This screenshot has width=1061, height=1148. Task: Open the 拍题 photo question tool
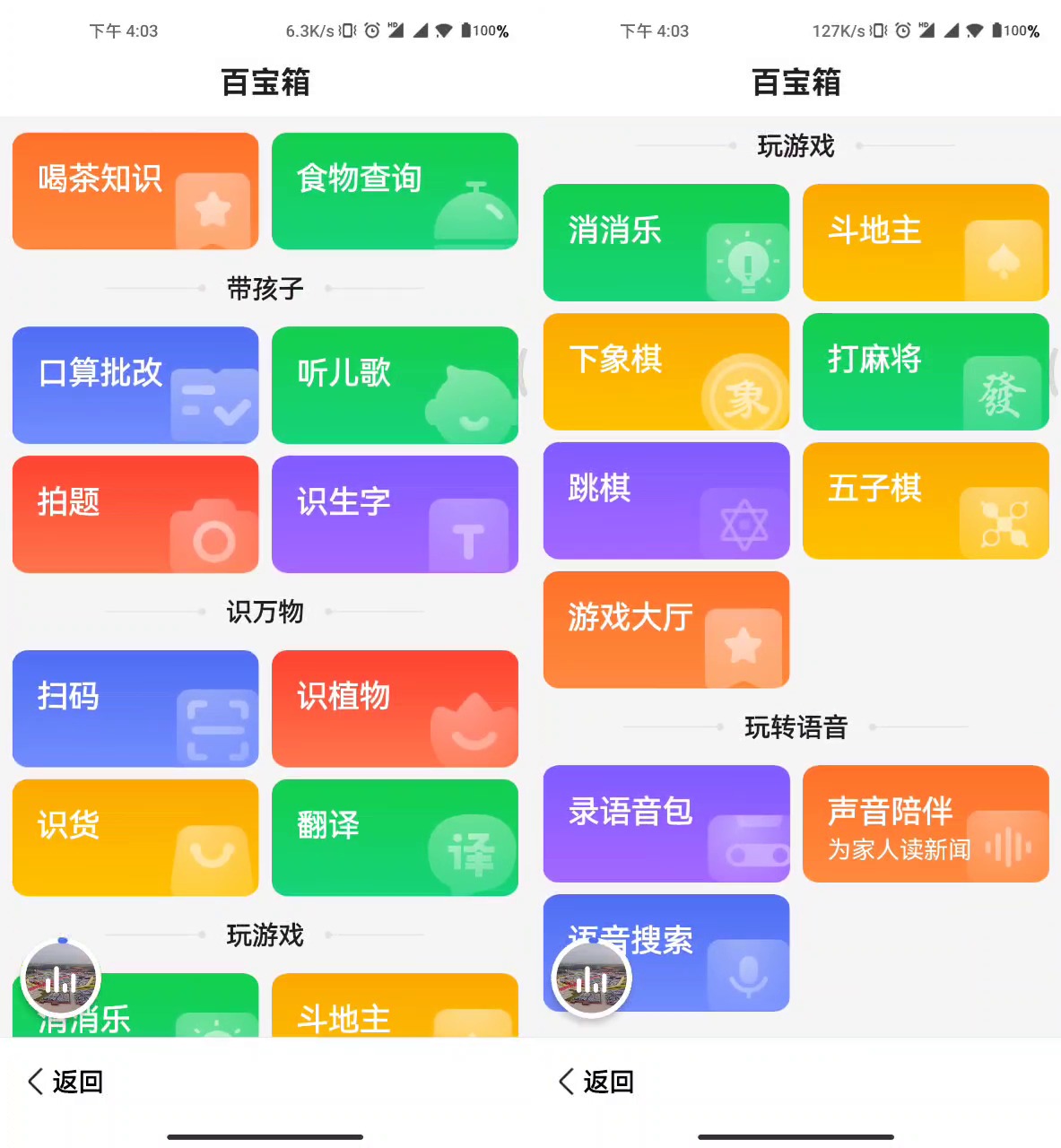point(135,514)
